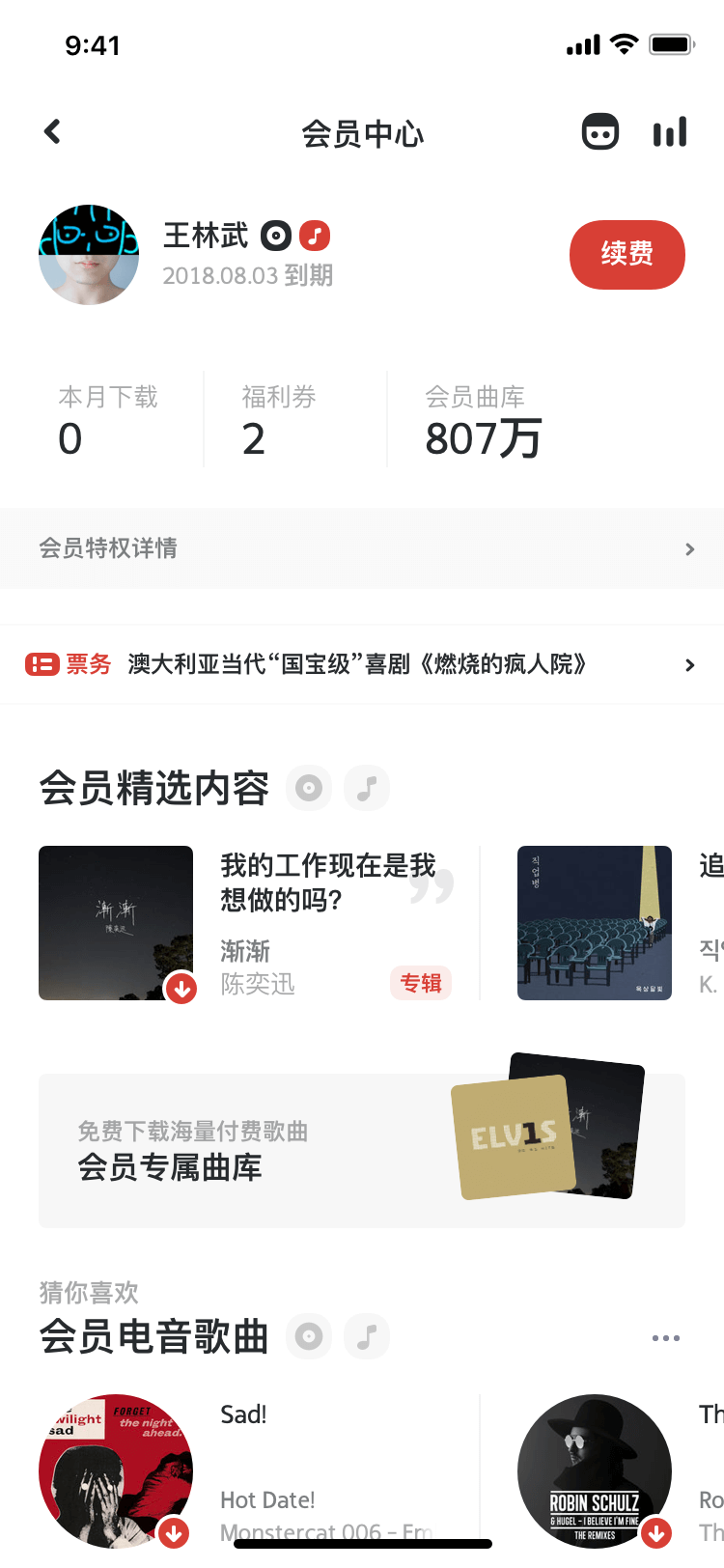The width and height of the screenshot is (724, 1568).
Task: Download the 渐渐 album
Action: click(181, 988)
